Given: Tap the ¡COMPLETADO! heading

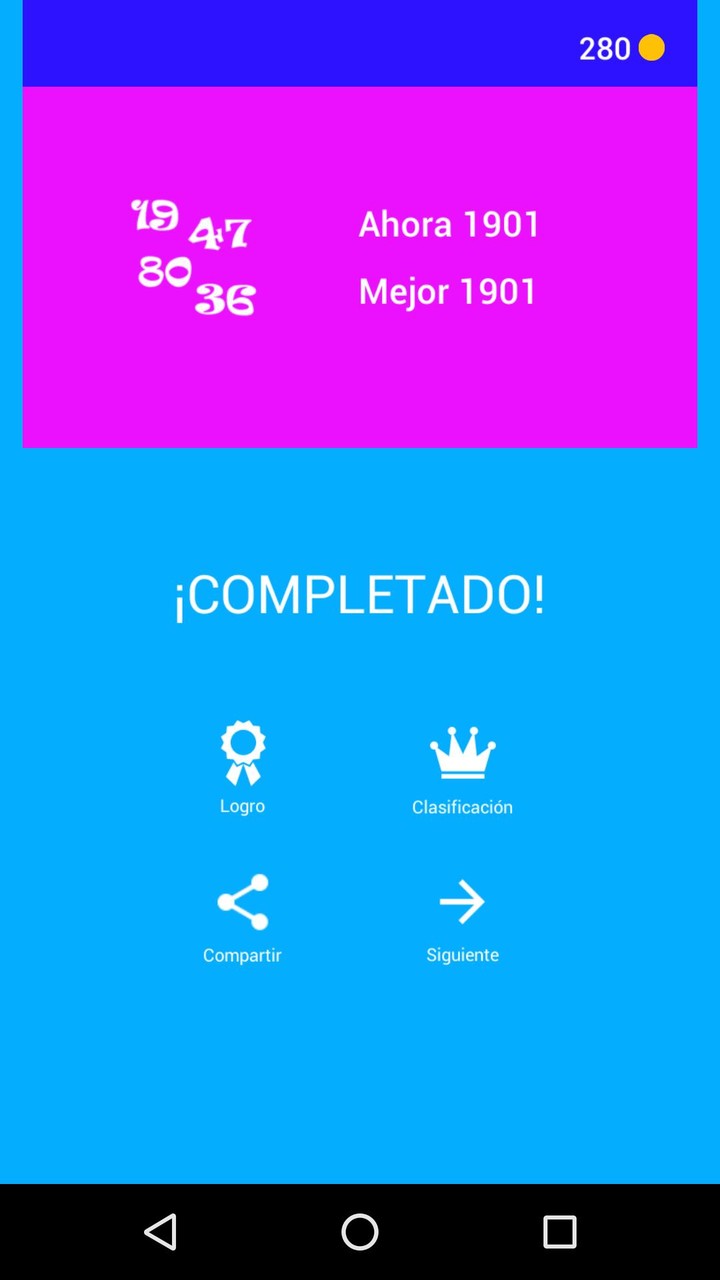Looking at the screenshot, I should tap(360, 595).
